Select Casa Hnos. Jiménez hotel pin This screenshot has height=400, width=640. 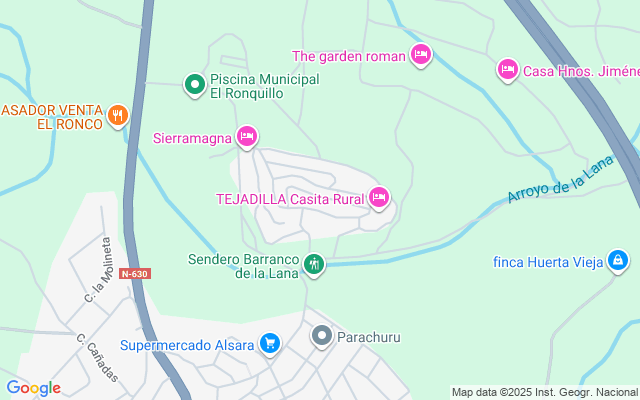point(507,70)
